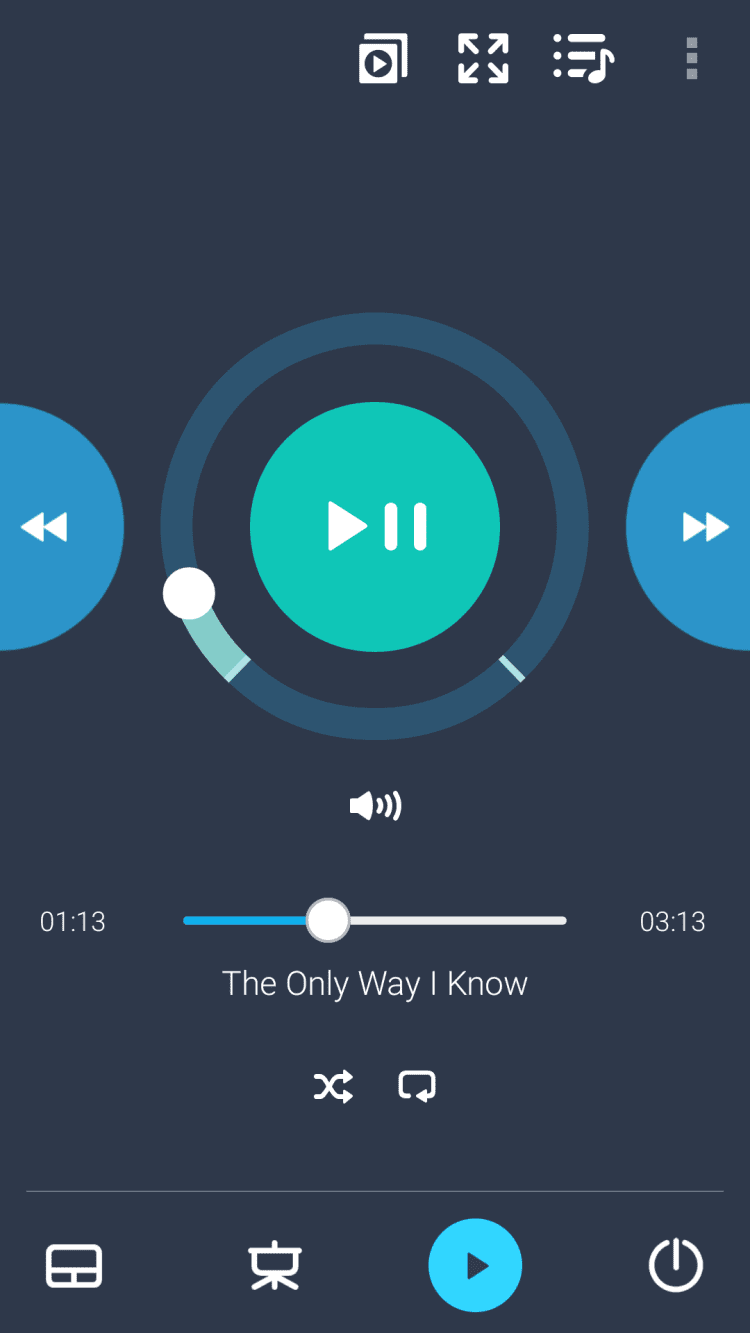Screen dimensions: 750x1333
Task: Open the music queue list
Action: [x=583, y=59]
